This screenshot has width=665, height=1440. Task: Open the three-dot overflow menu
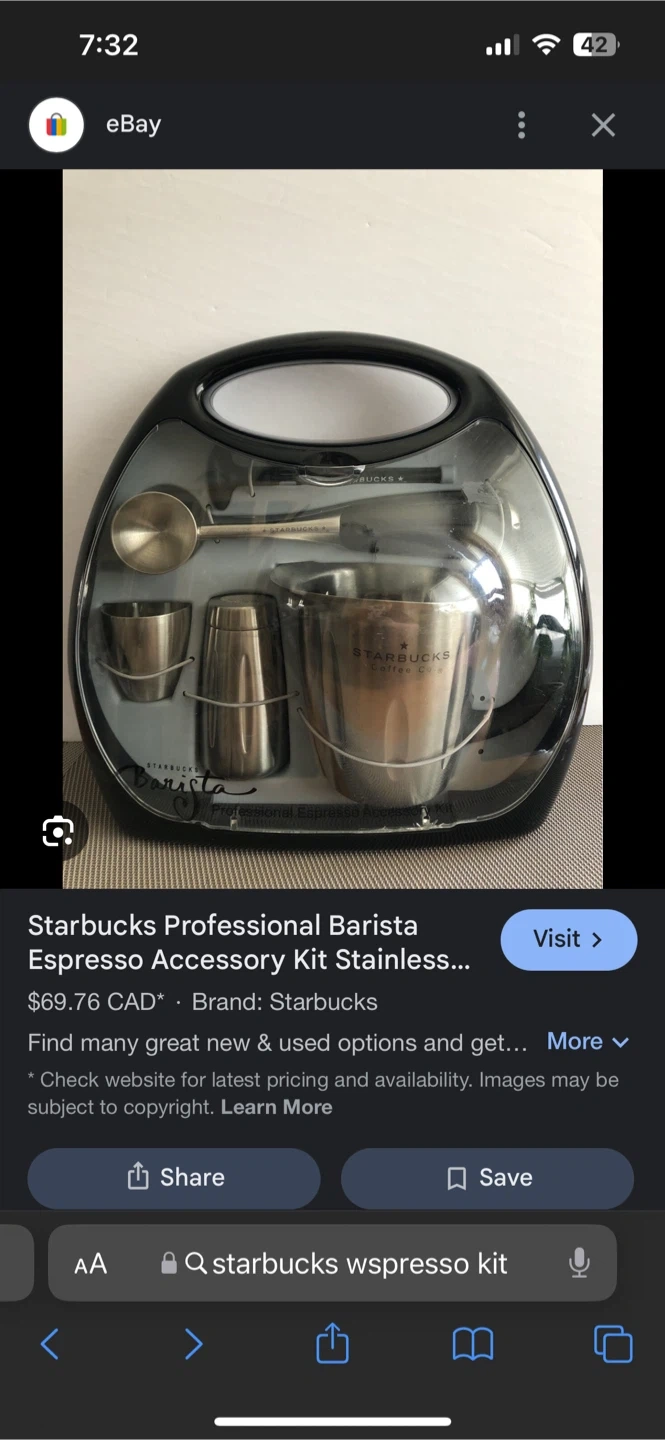click(x=521, y=125)
